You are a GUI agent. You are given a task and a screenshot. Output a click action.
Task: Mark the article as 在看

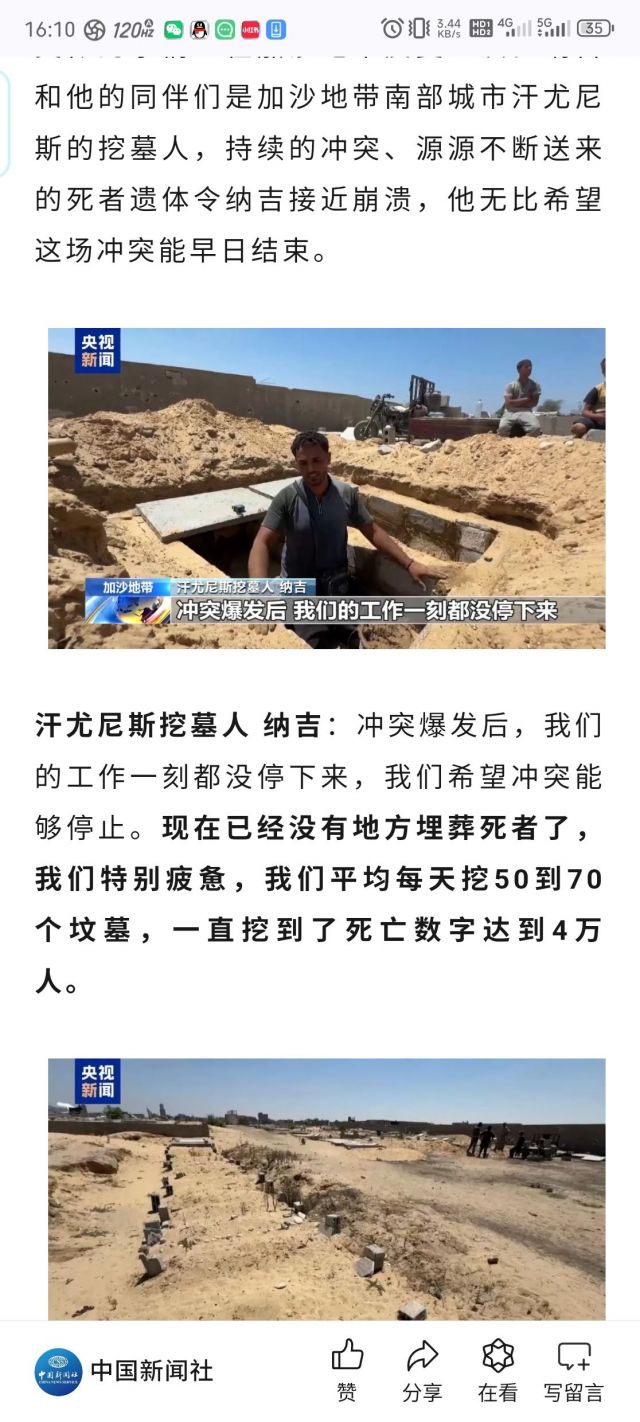coord(497,1370)
